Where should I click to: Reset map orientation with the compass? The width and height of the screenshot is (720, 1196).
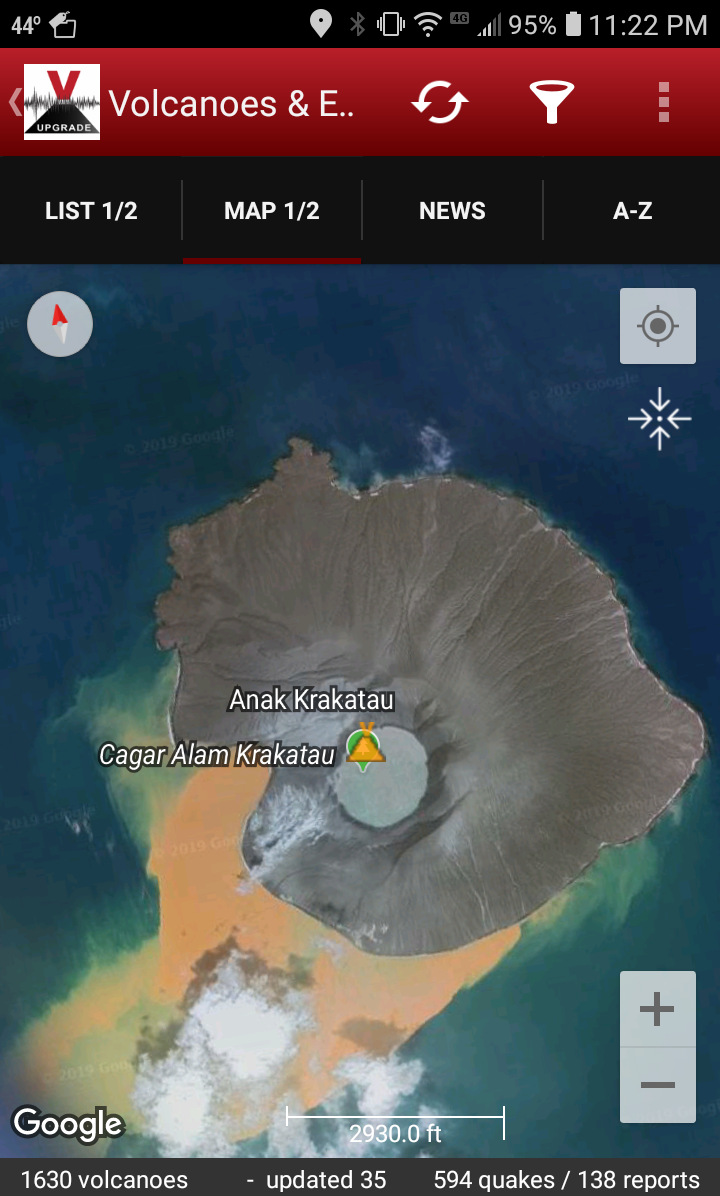click(x=60, y=324)
